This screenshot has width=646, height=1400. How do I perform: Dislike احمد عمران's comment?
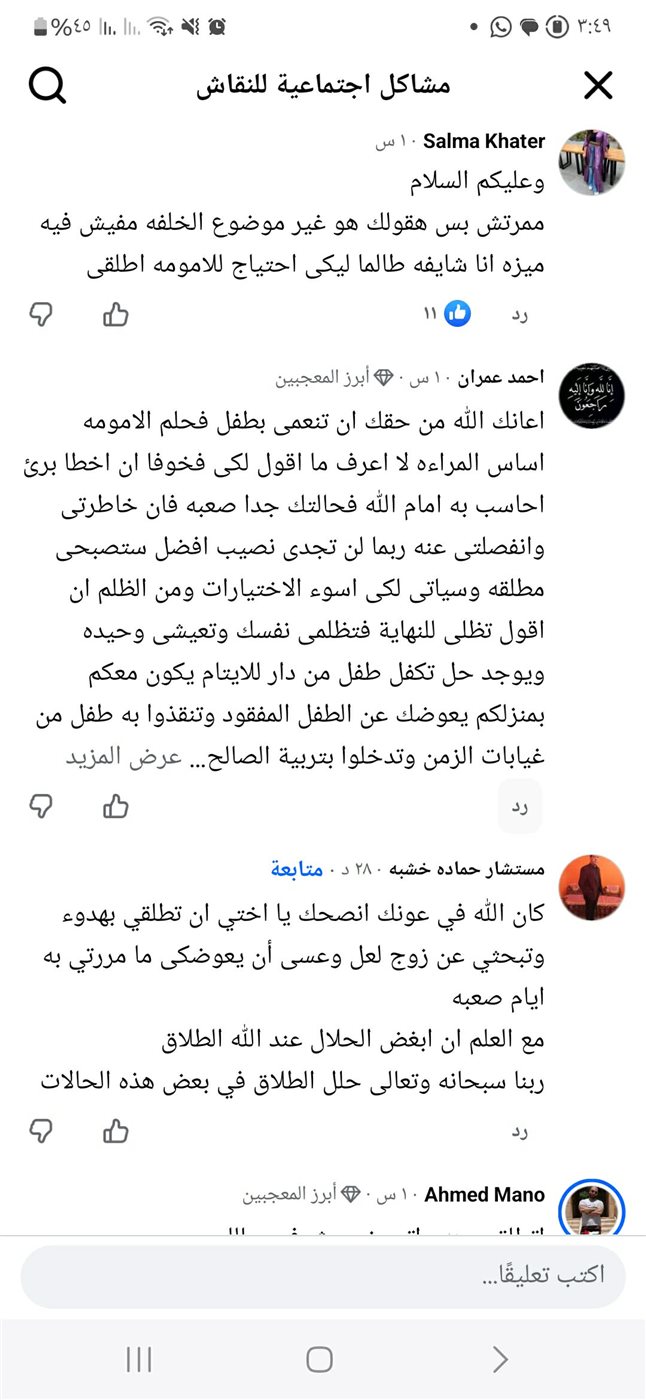tap(41, 805)
